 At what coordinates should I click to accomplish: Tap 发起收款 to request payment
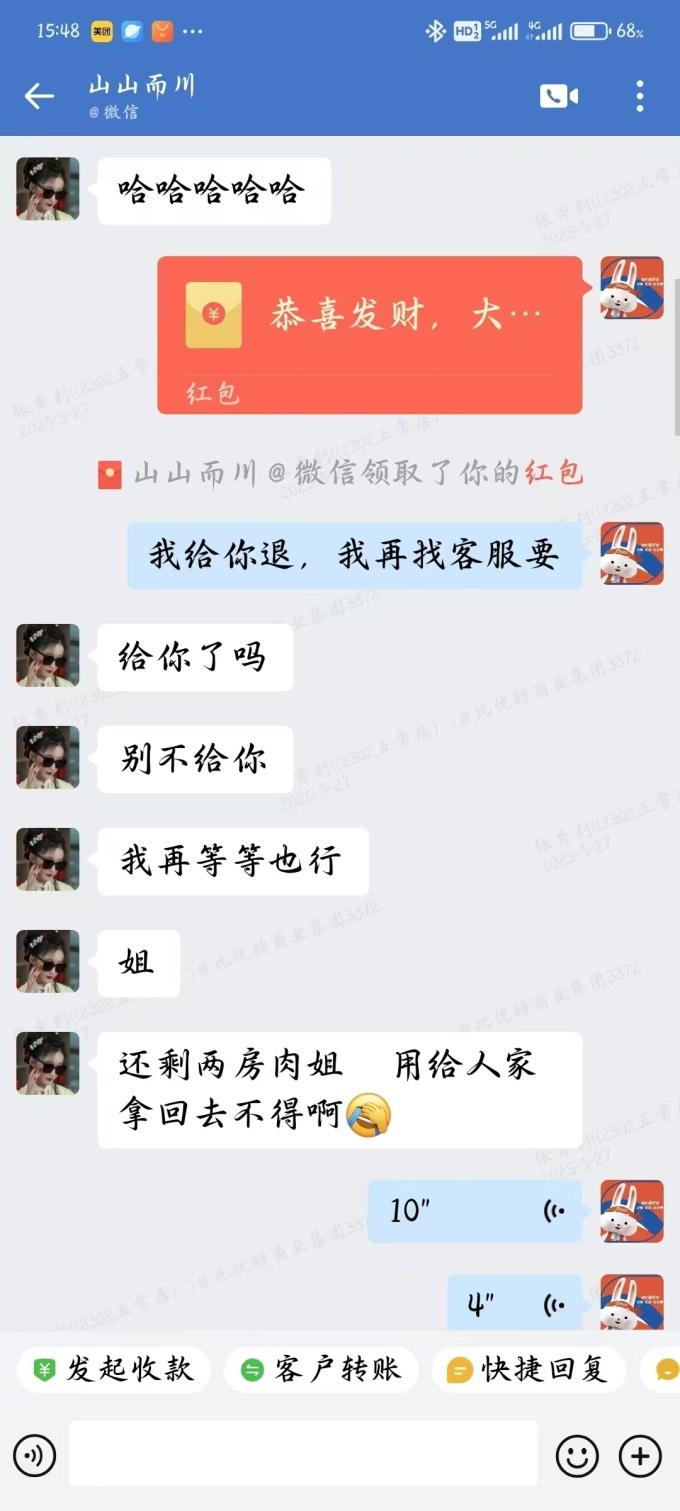tap(113, 1369)
